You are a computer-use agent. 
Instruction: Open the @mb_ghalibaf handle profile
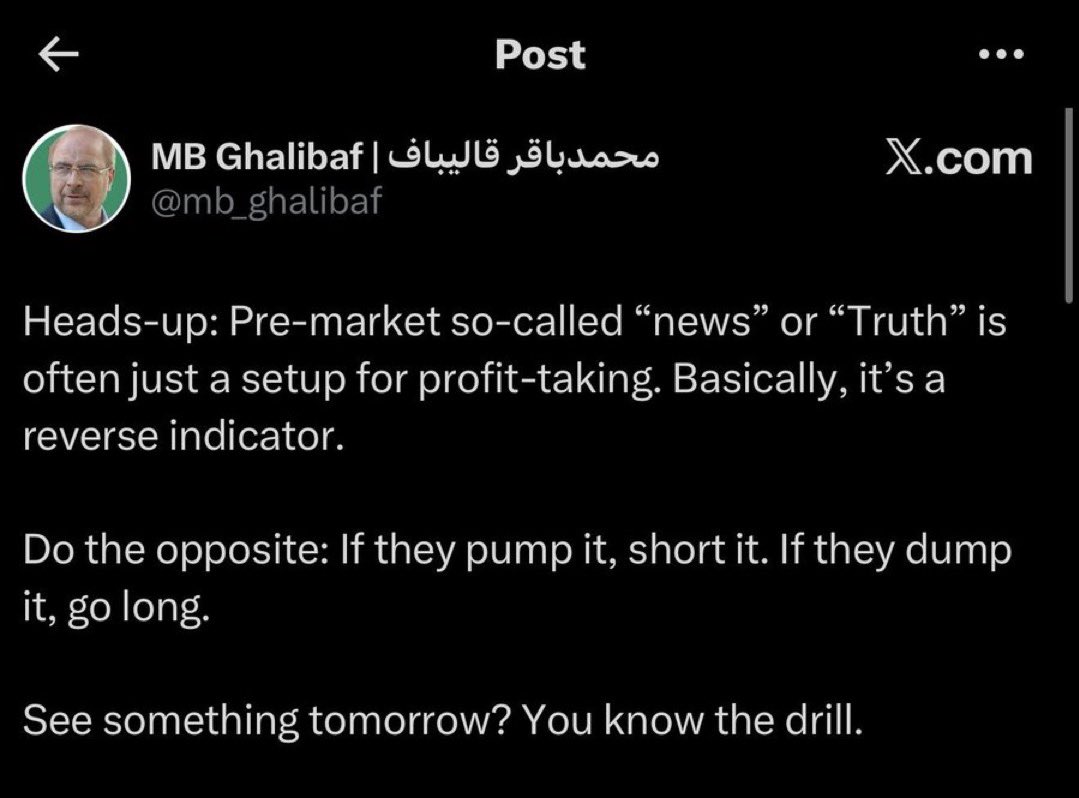(x=266, y=202)
